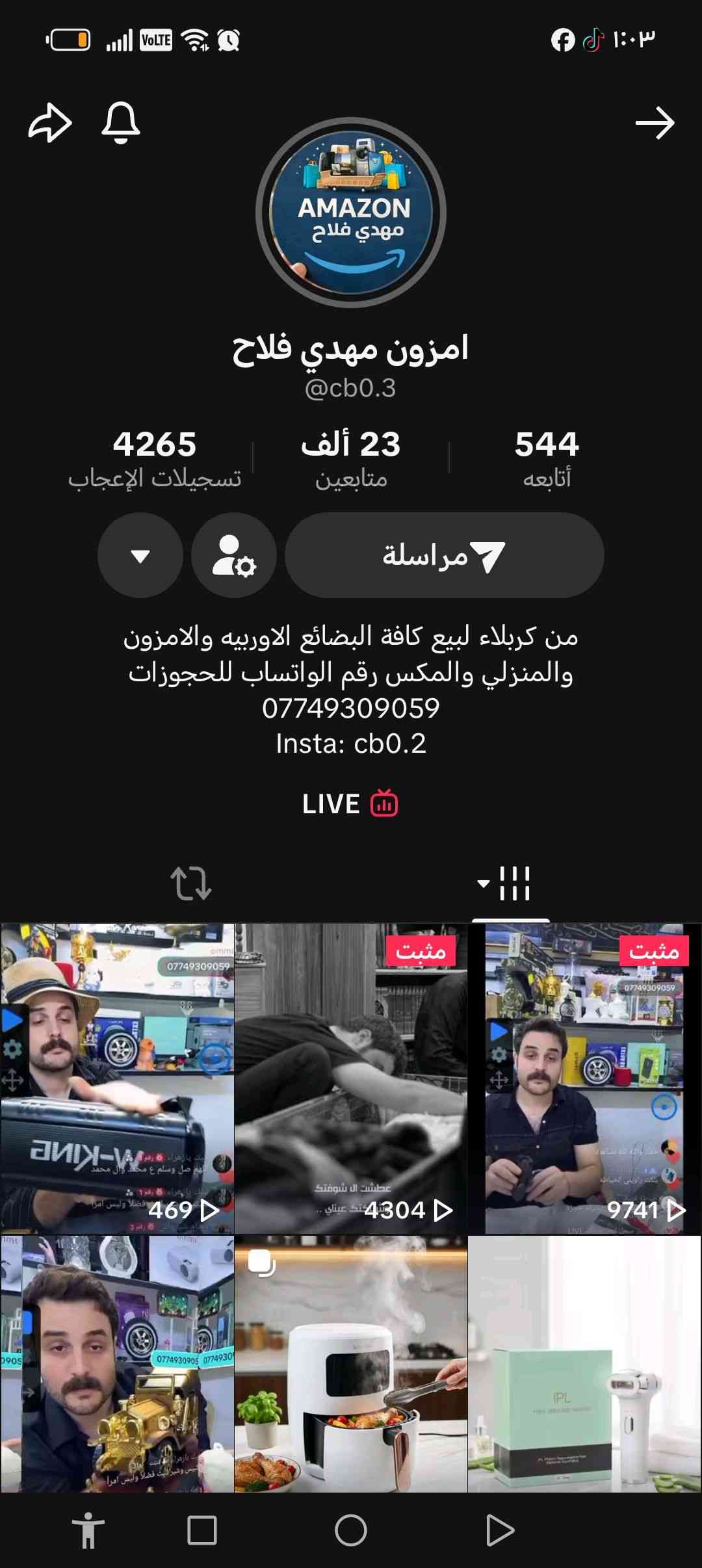The width and height of the screenshot is (702, 1568).
Task: Open recent apps square button
Action: tap(202, 1530)
